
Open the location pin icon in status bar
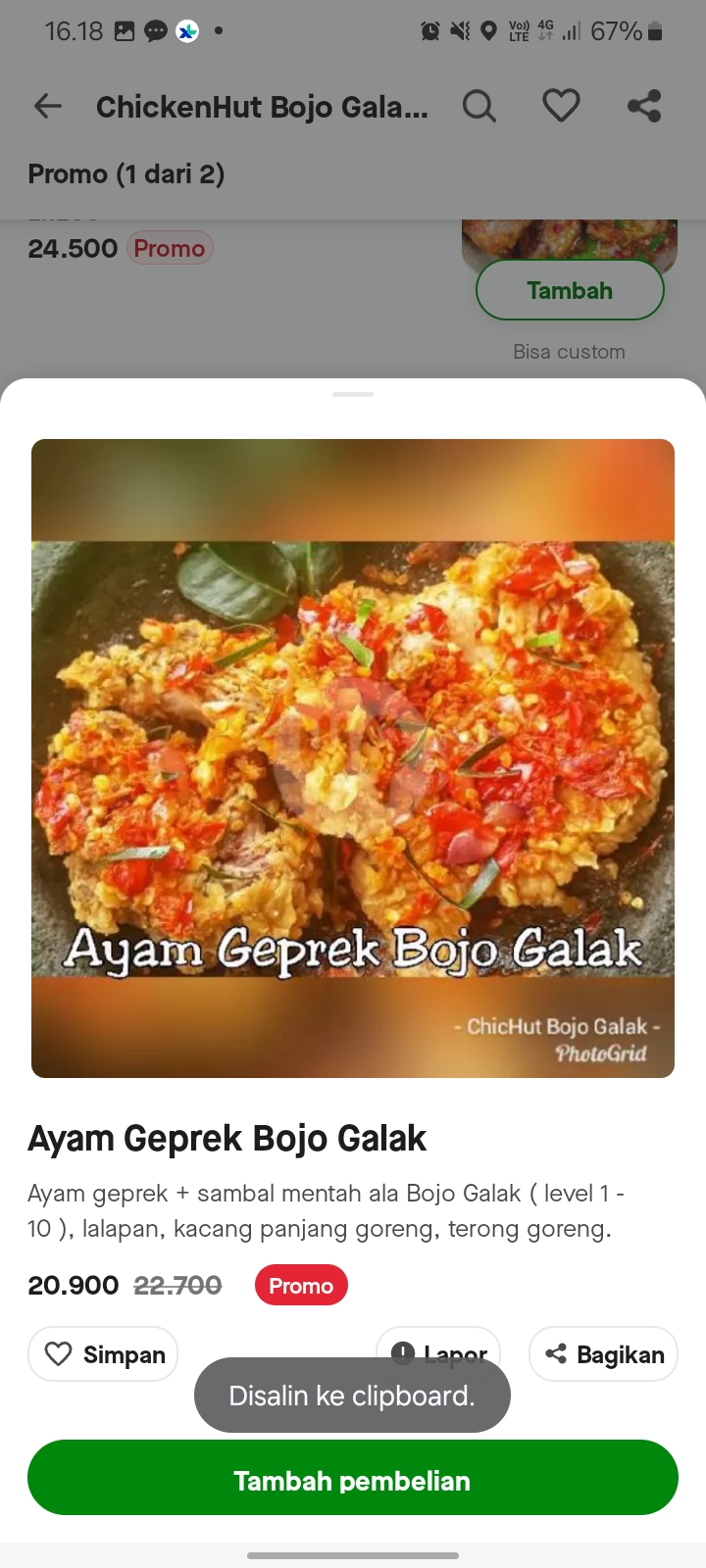489,30
